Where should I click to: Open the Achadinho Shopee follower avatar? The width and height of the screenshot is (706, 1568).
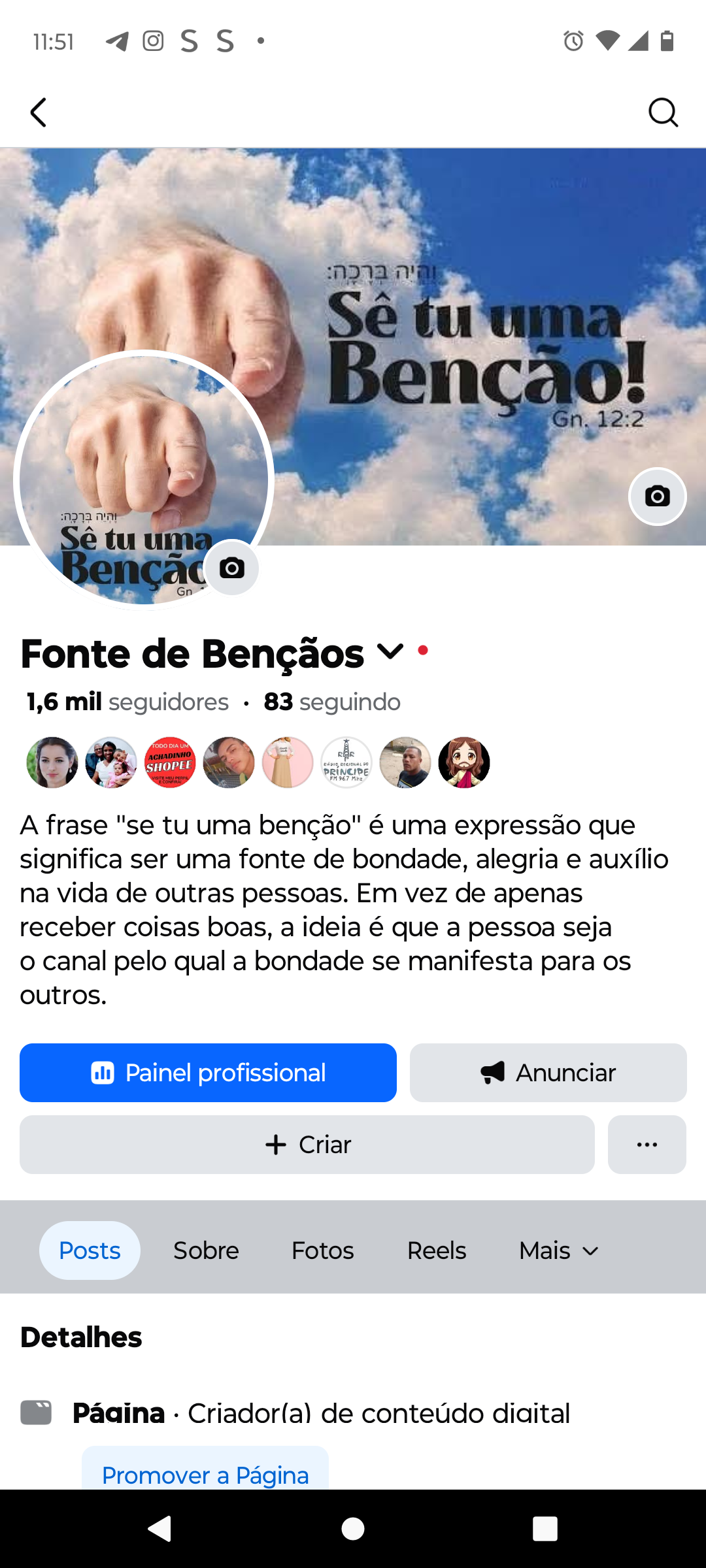170,762
